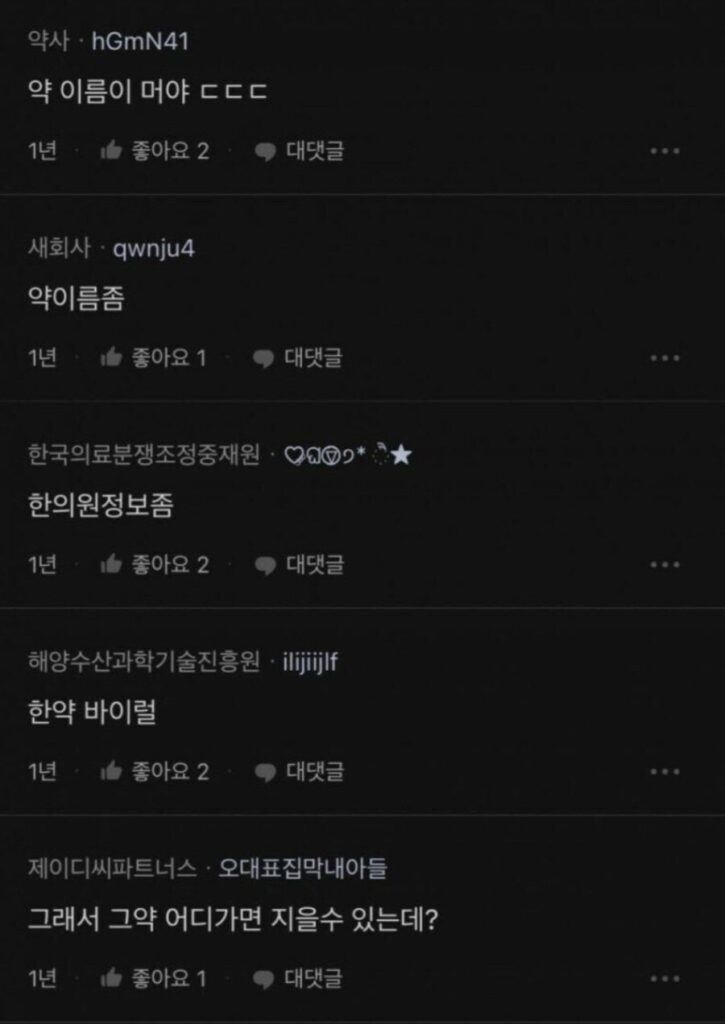Like qwnju4's comment
The image size is (725, 1024).
pyautogui.click(x=153, y=358)
